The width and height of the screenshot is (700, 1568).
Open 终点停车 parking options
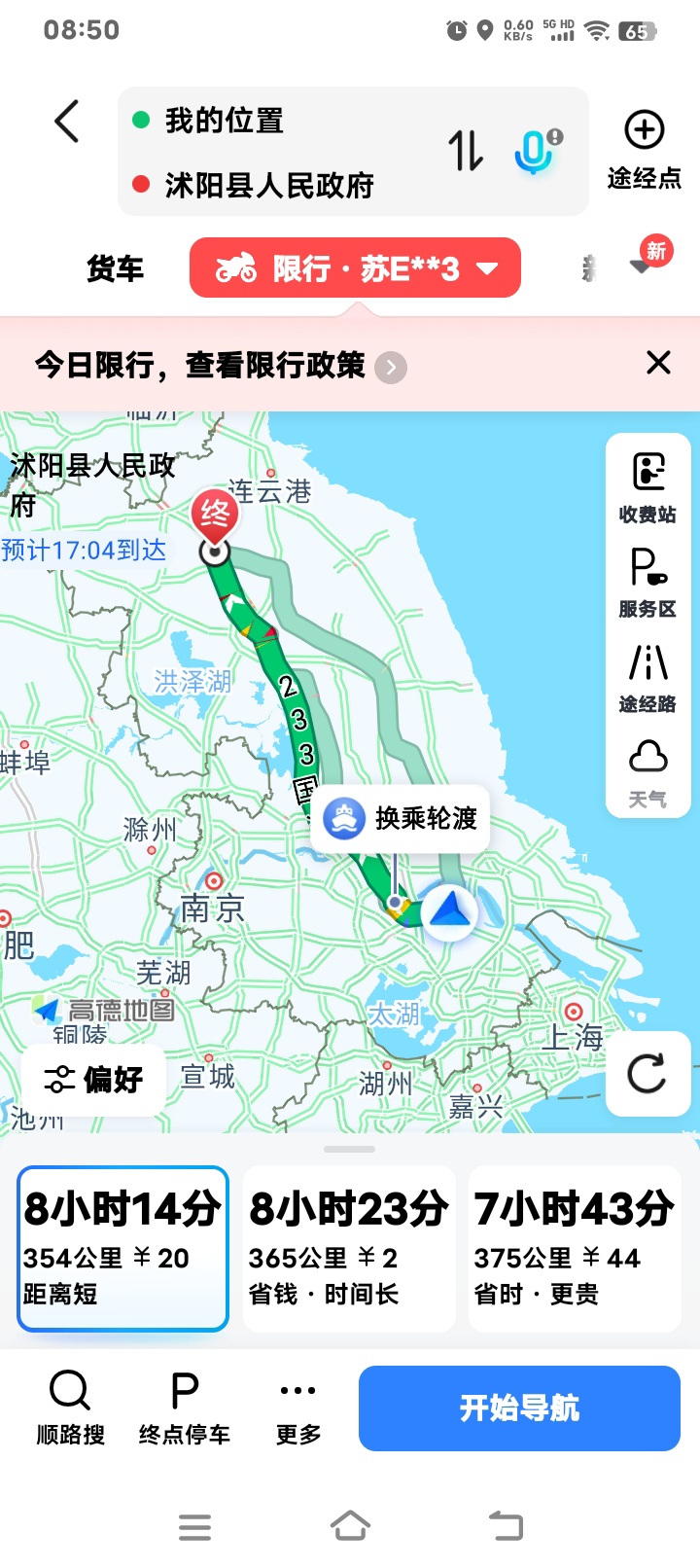(185, 1407)
